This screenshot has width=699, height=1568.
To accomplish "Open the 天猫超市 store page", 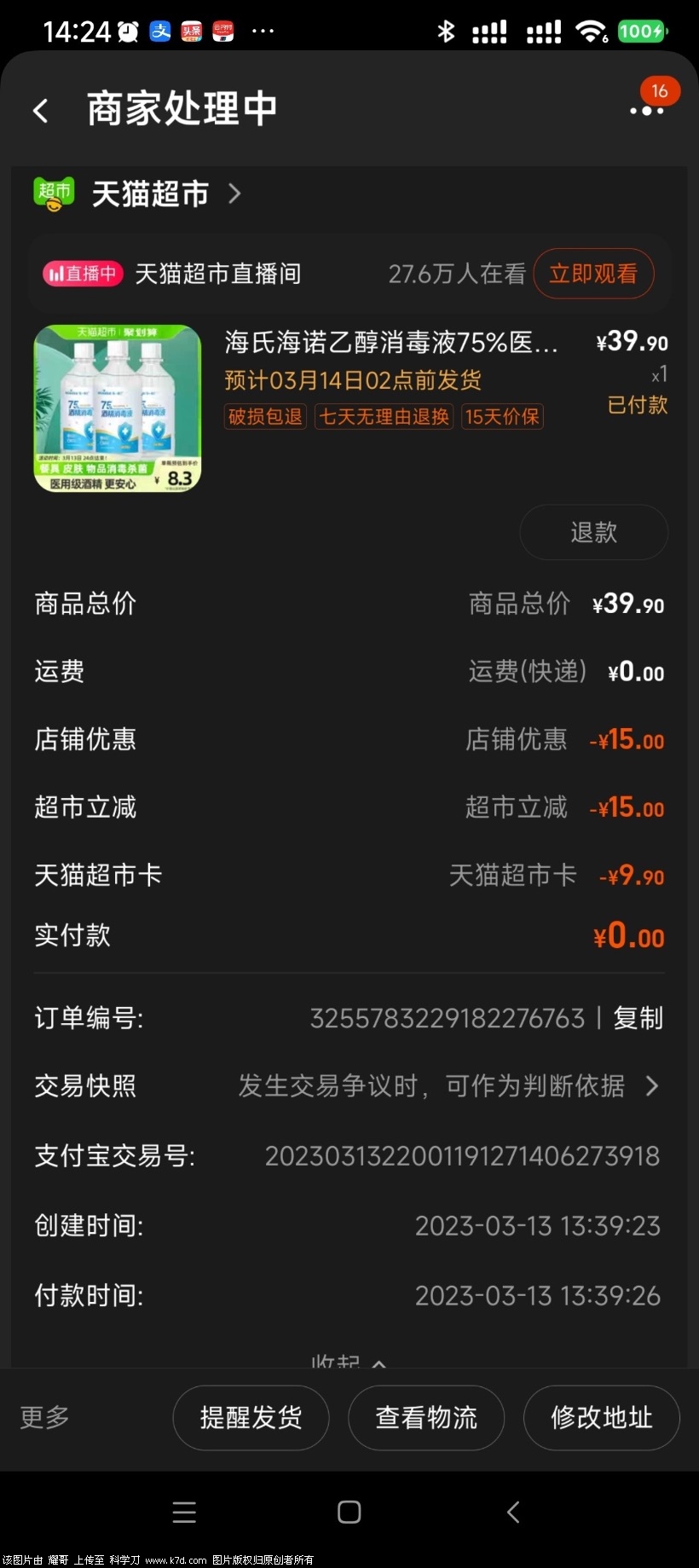I will point(150,194).
